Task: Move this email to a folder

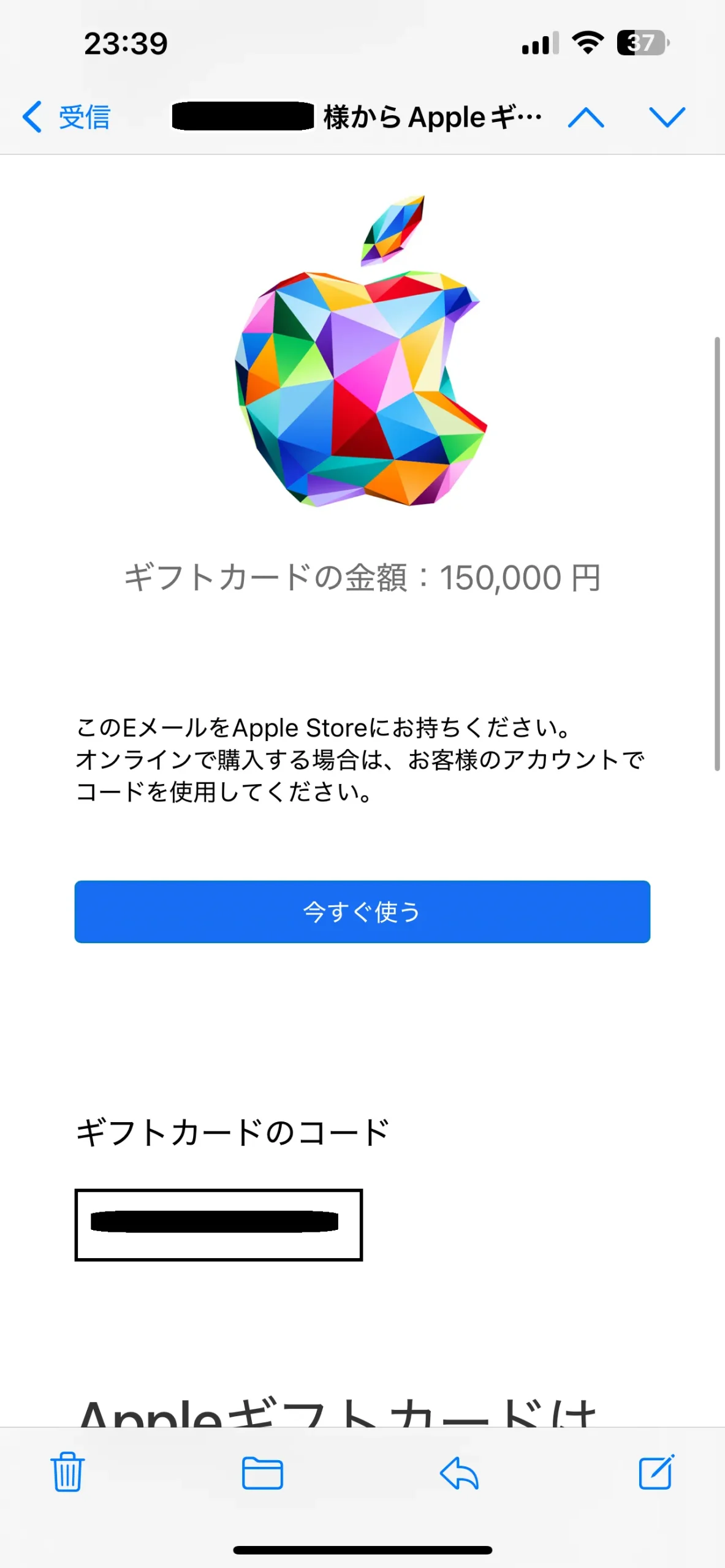Action: click(x=262, y=1472)
